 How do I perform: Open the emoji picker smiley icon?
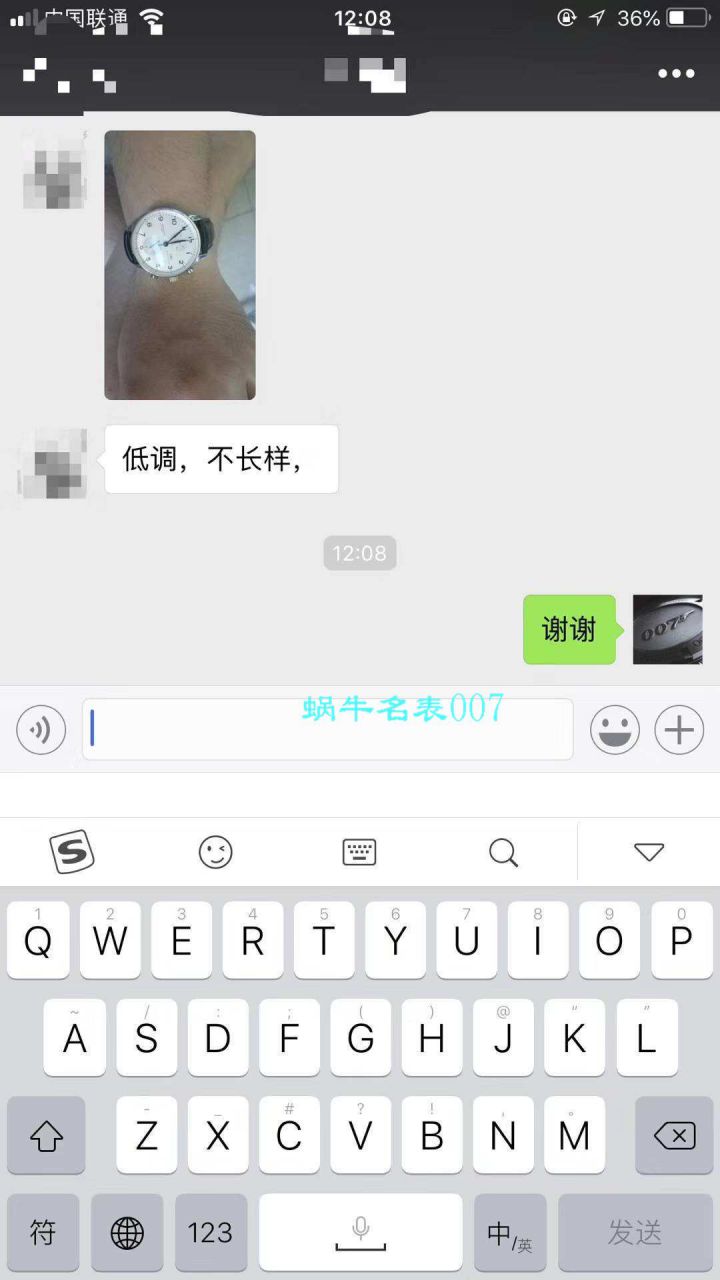pos(614,730)
